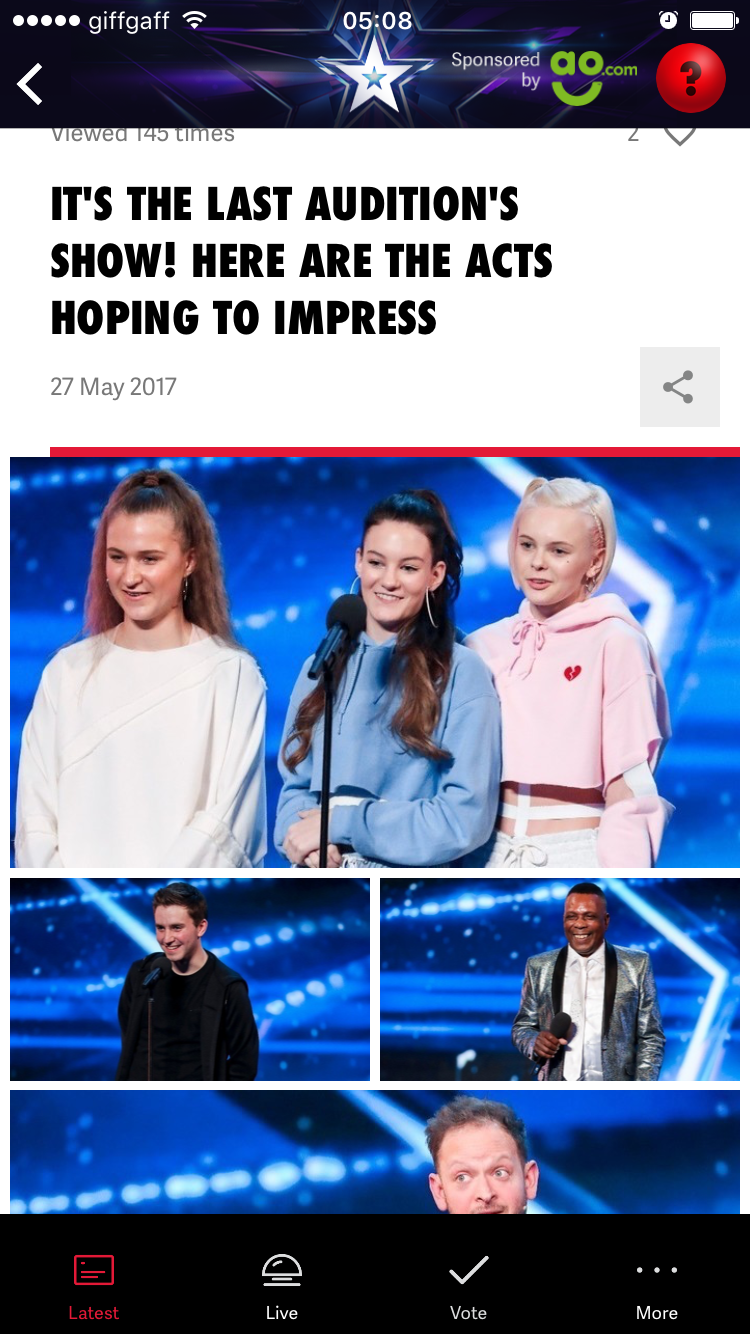
Task: Open the More tab
Action: [656, 1284]
